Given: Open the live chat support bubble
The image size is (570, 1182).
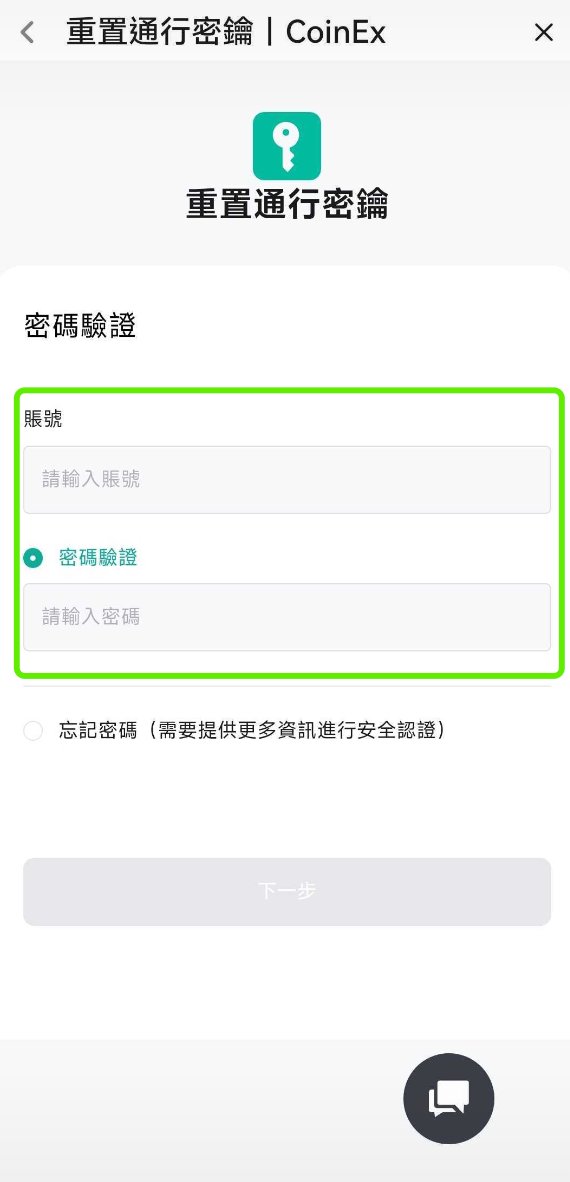Looking at the screenshot, I should (449, 1098).
